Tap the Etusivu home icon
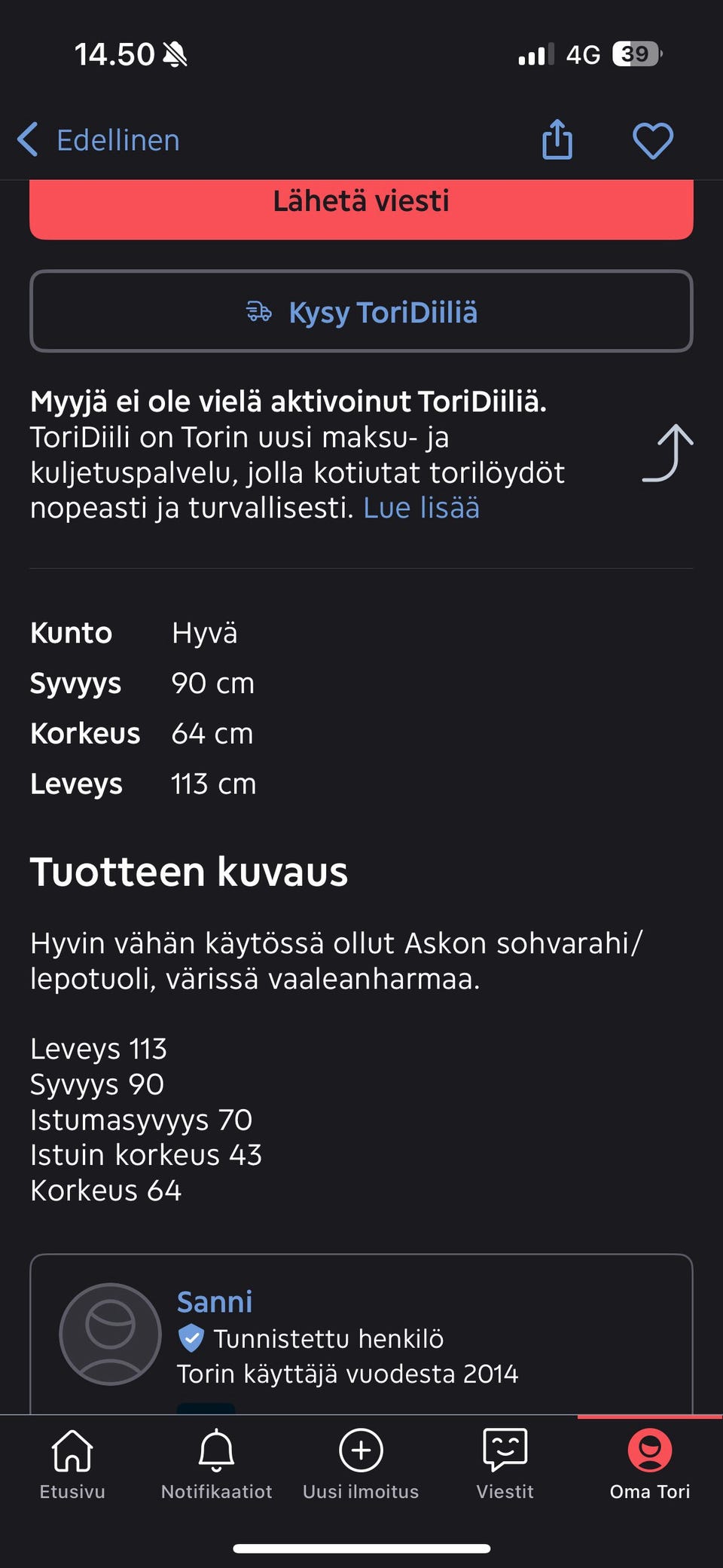The height and width of the screenshot is (1568, 723). coord(72,1449)
